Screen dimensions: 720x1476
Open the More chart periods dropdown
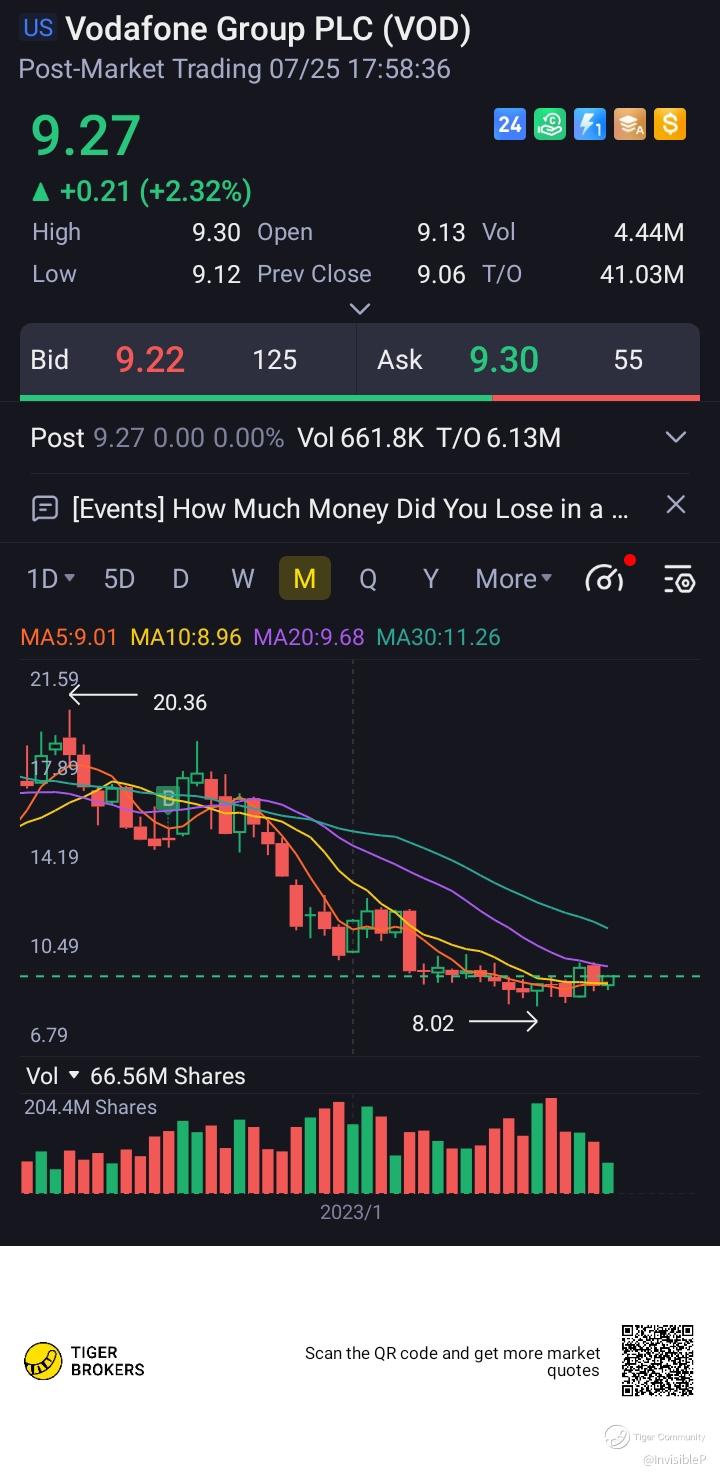pos(513,579)
